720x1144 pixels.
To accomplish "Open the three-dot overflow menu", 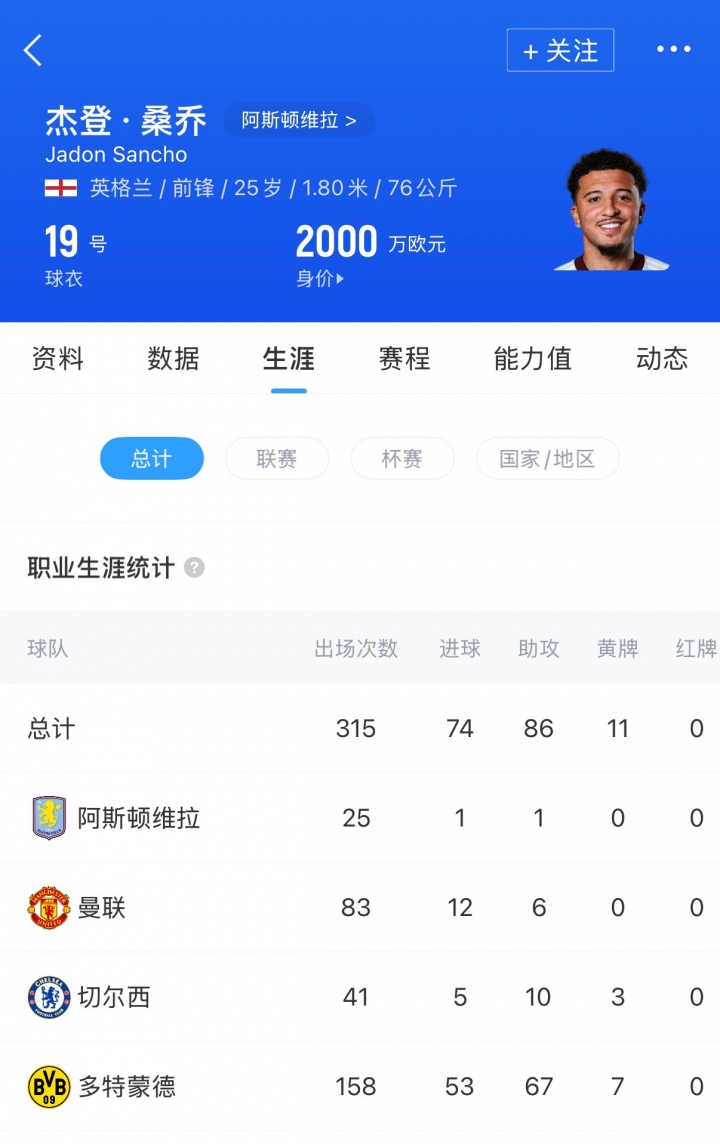I will pyautogui.click(x=673, y=50).
